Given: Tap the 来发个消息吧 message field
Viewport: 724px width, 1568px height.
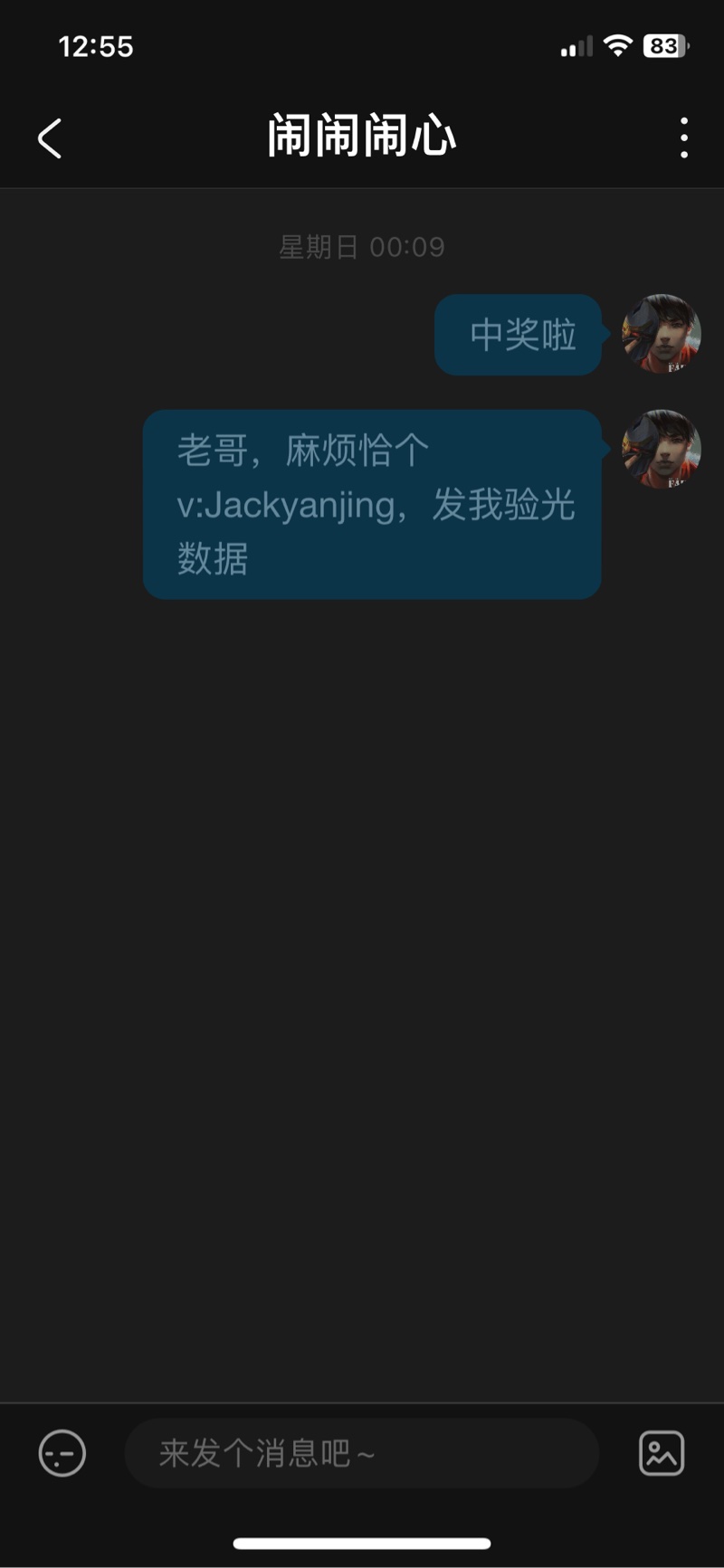Looking at the screenshot, I should 362,1453.
